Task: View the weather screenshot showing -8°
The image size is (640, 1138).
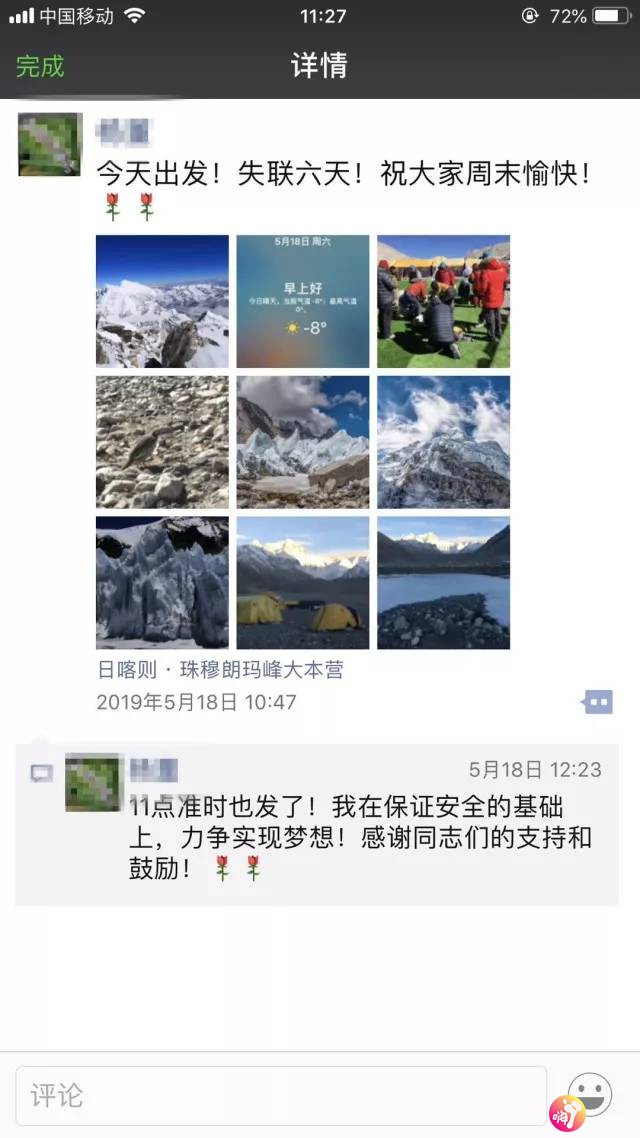Action: click(x=303, y=301)
